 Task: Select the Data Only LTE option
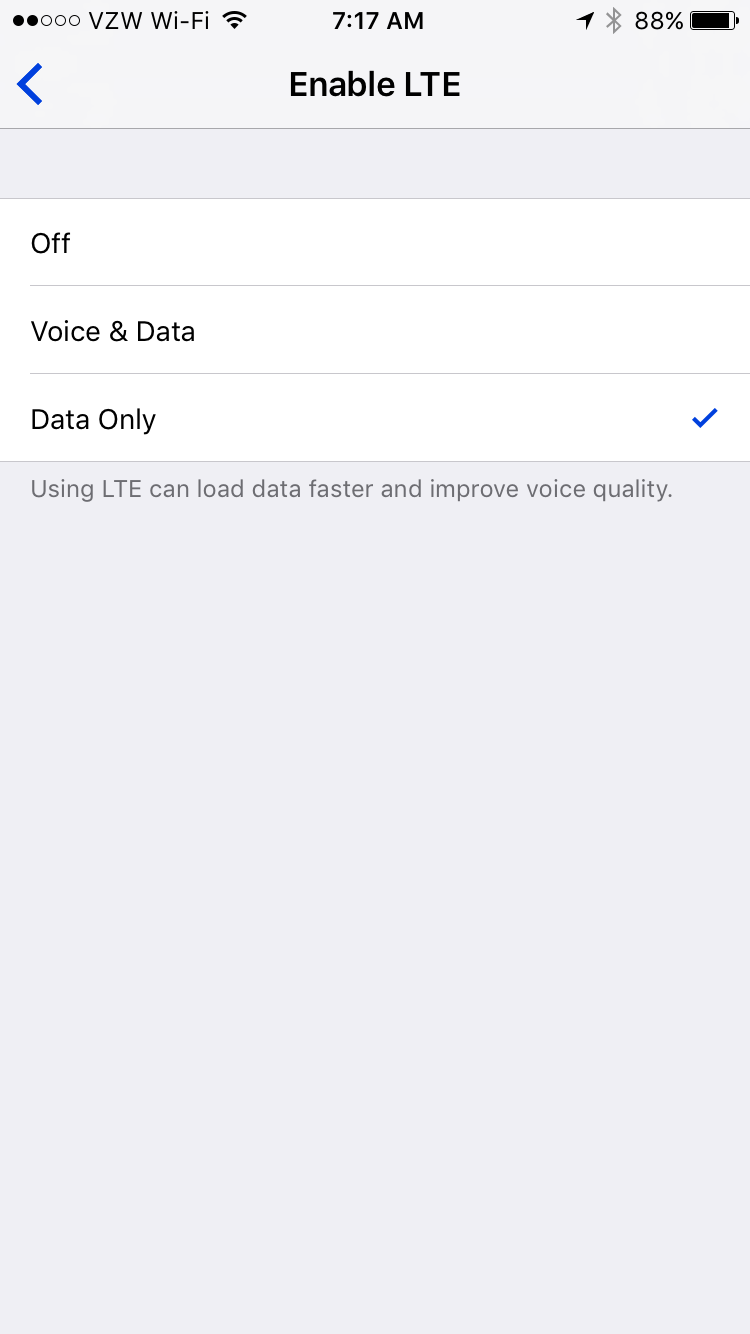375,419
